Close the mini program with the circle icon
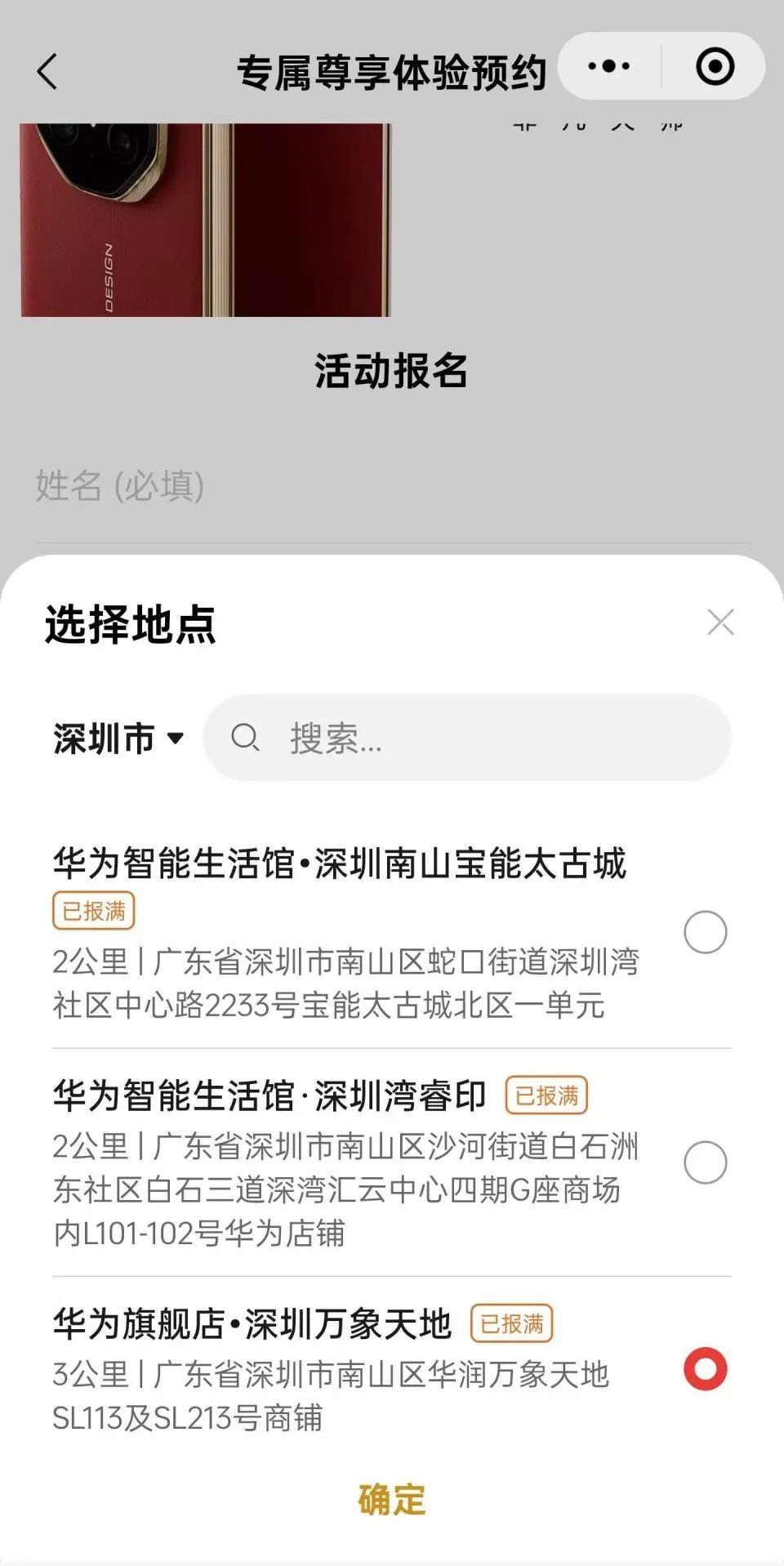Image resolution: width=784 pixels, height=1566 pixels. coord(715,67)
